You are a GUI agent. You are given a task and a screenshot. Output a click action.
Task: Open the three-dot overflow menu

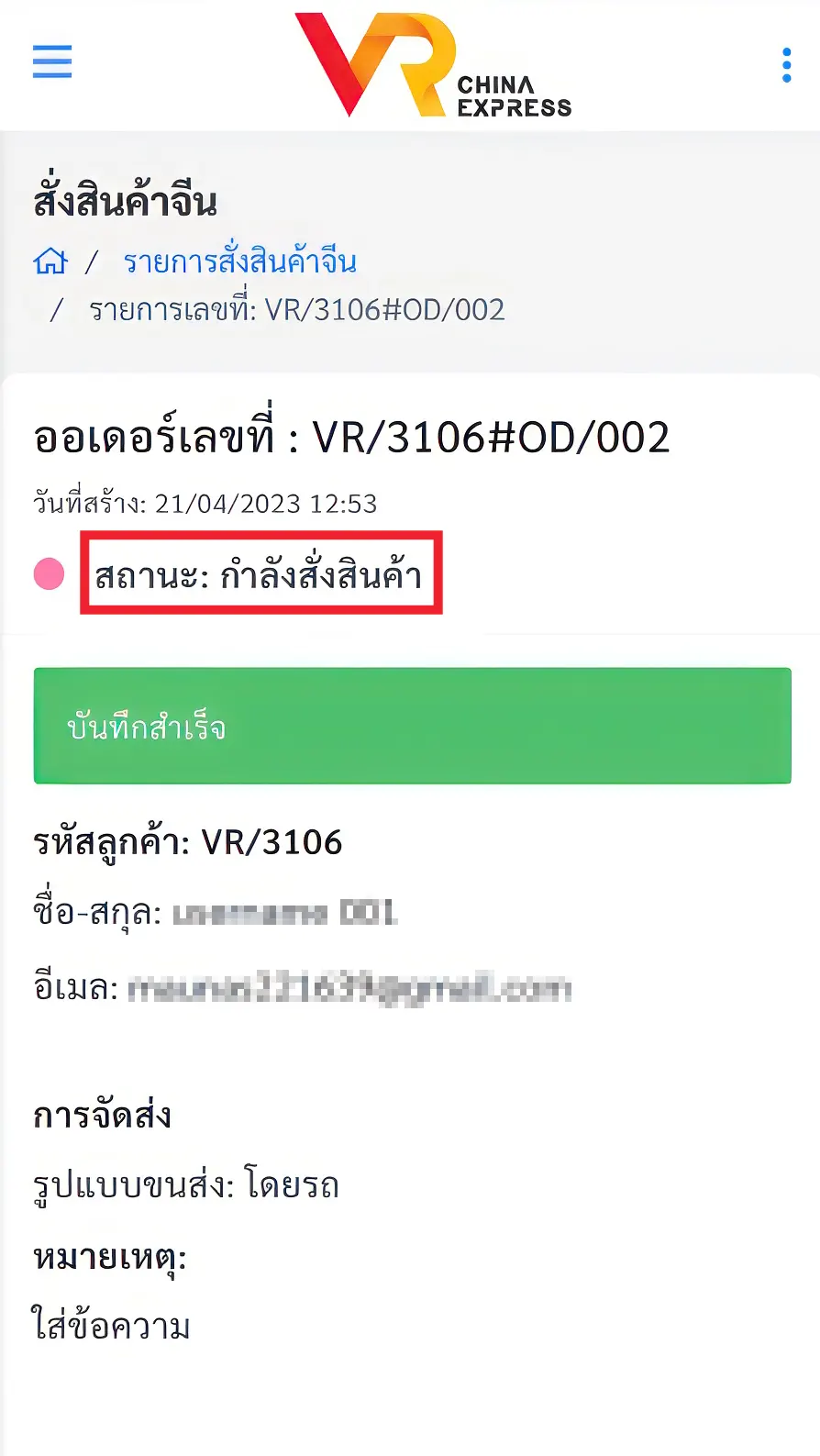786,65
